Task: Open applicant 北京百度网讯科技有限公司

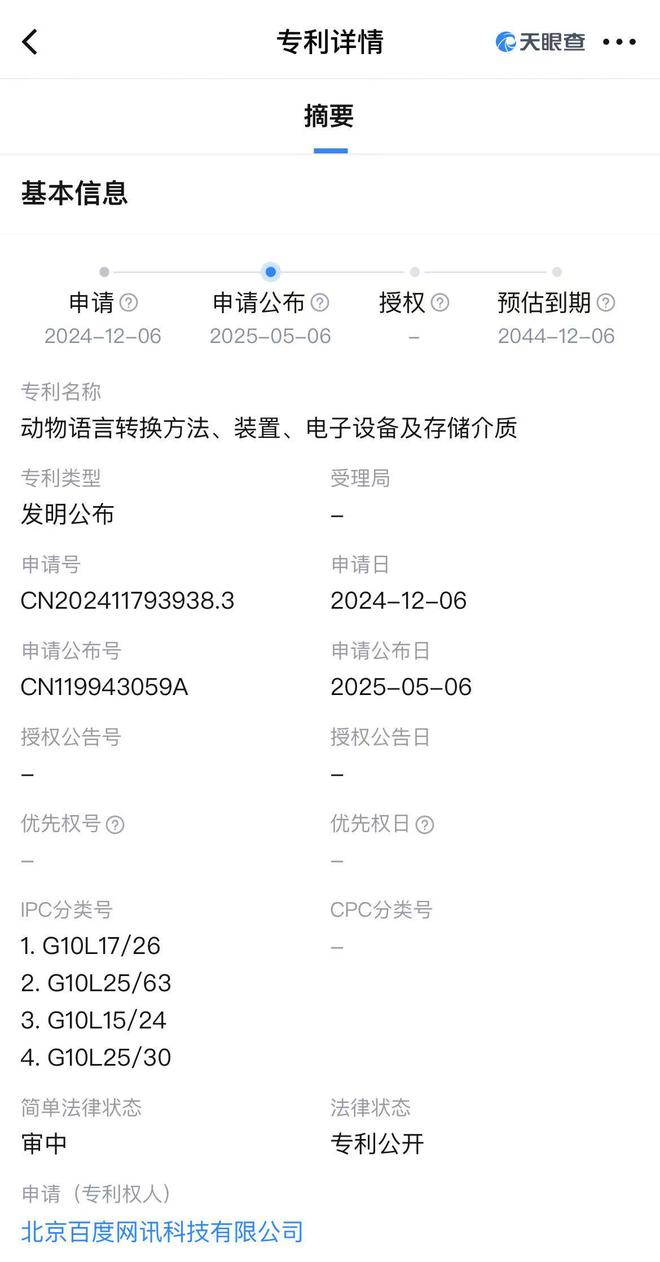Action: [x=162, y=1231]
